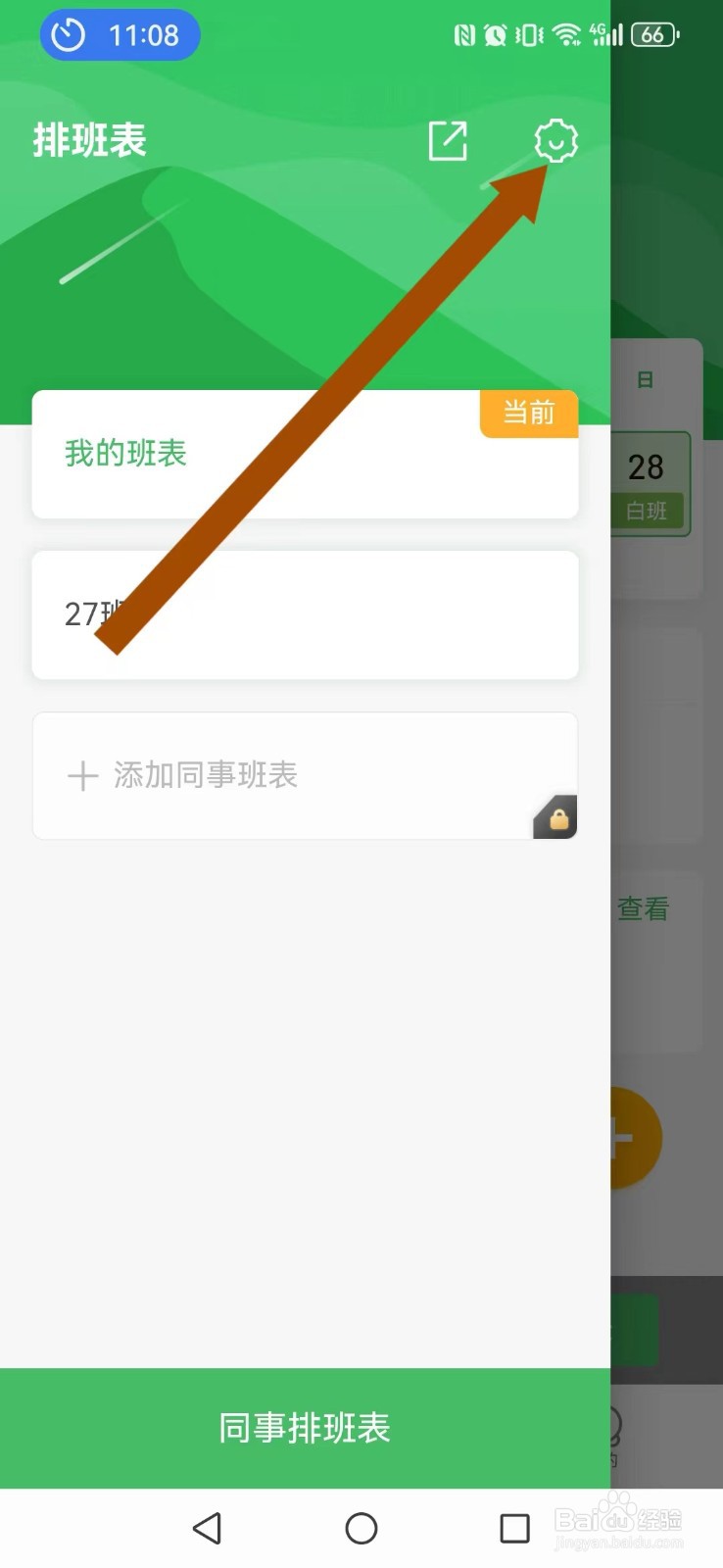Tap the home navigation circle
This screenshot has width=723, height=1568.
pyautogui.click(x=361, y=1528)
